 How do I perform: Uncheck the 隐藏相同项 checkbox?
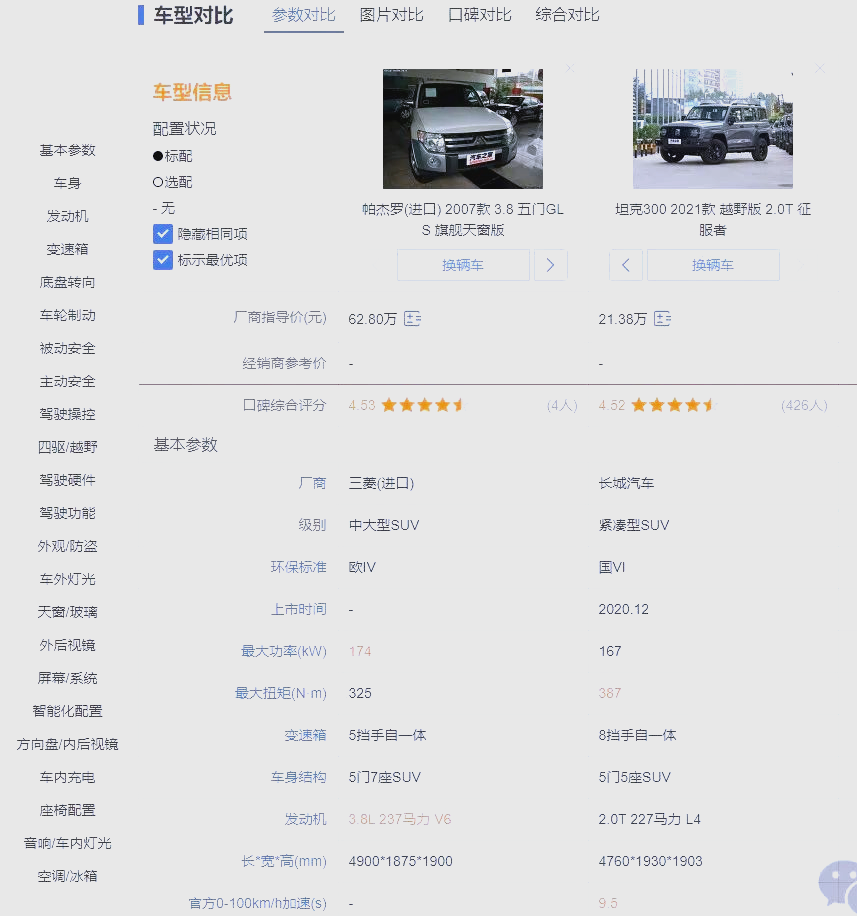(x=163, y=234)
